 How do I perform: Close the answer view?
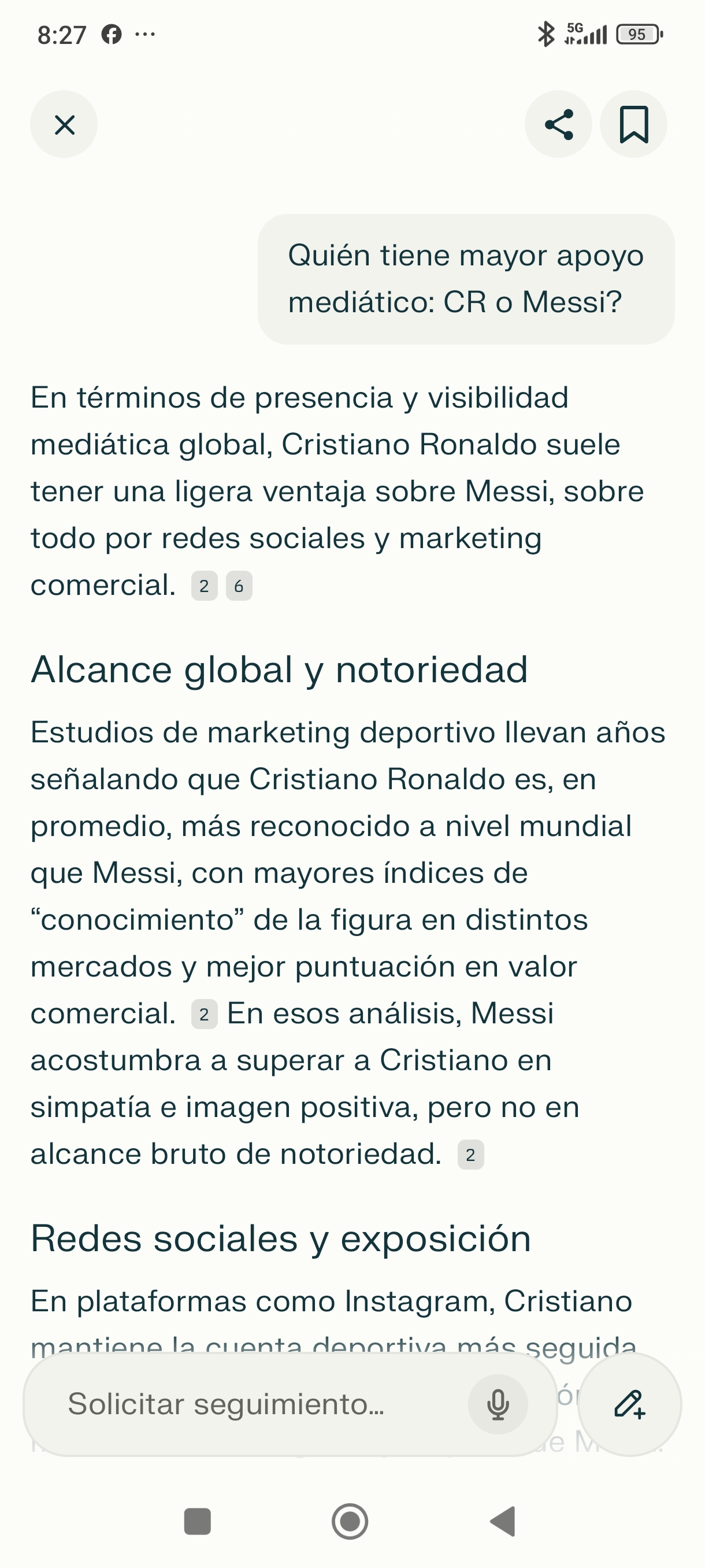click(64, 125)
